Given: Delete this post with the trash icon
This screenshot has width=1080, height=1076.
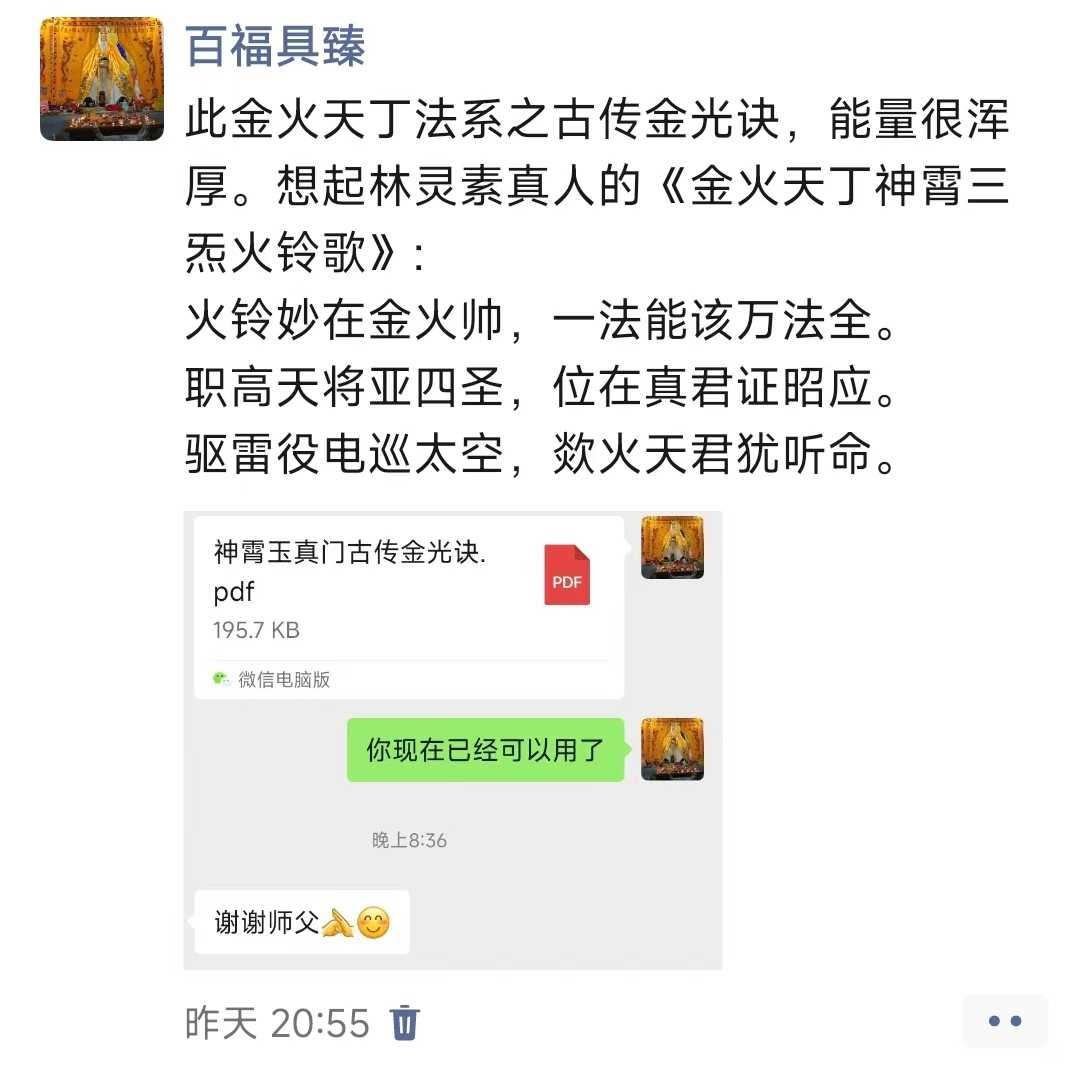Looking at the screenshot, I should coord(404,1023).
